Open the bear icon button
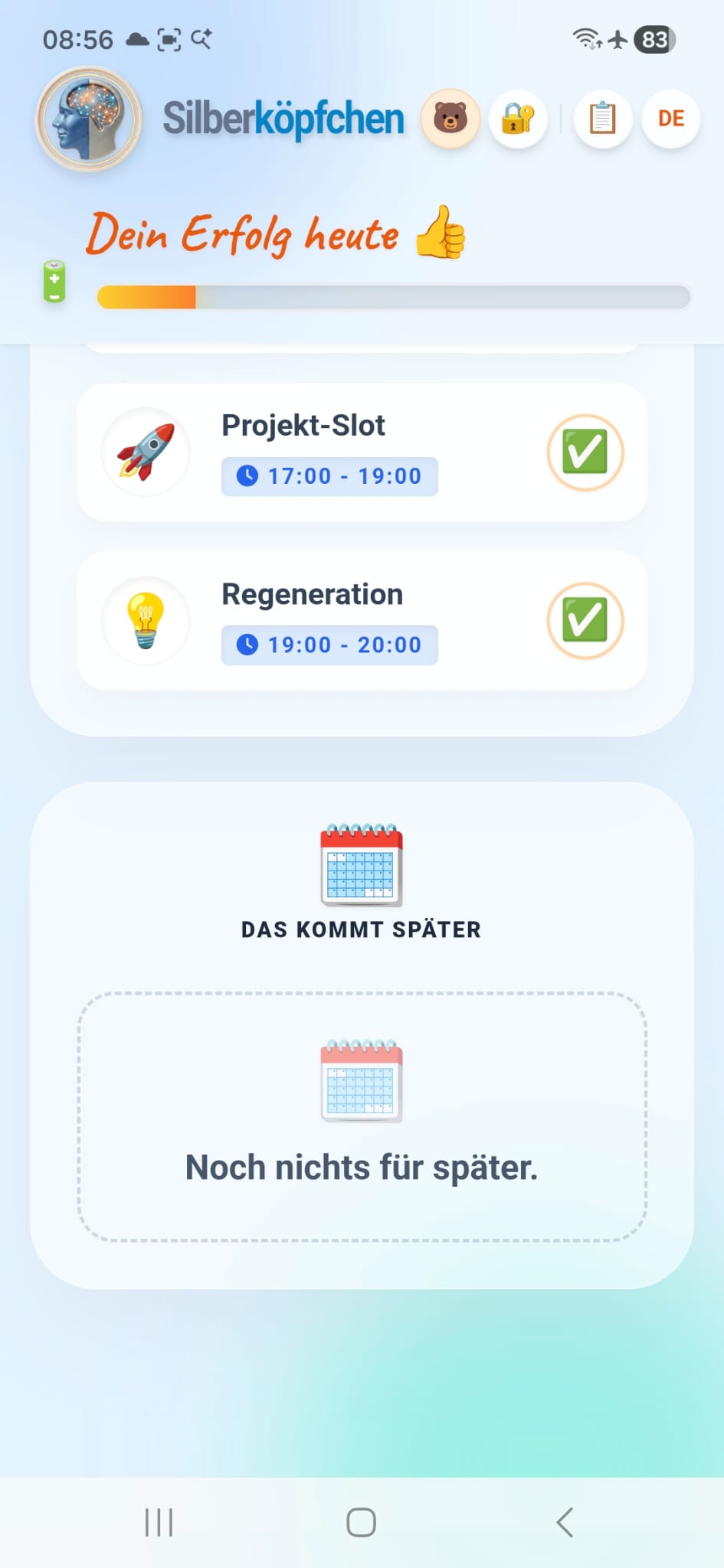The image size is (724, 1568). click(450, 119)
